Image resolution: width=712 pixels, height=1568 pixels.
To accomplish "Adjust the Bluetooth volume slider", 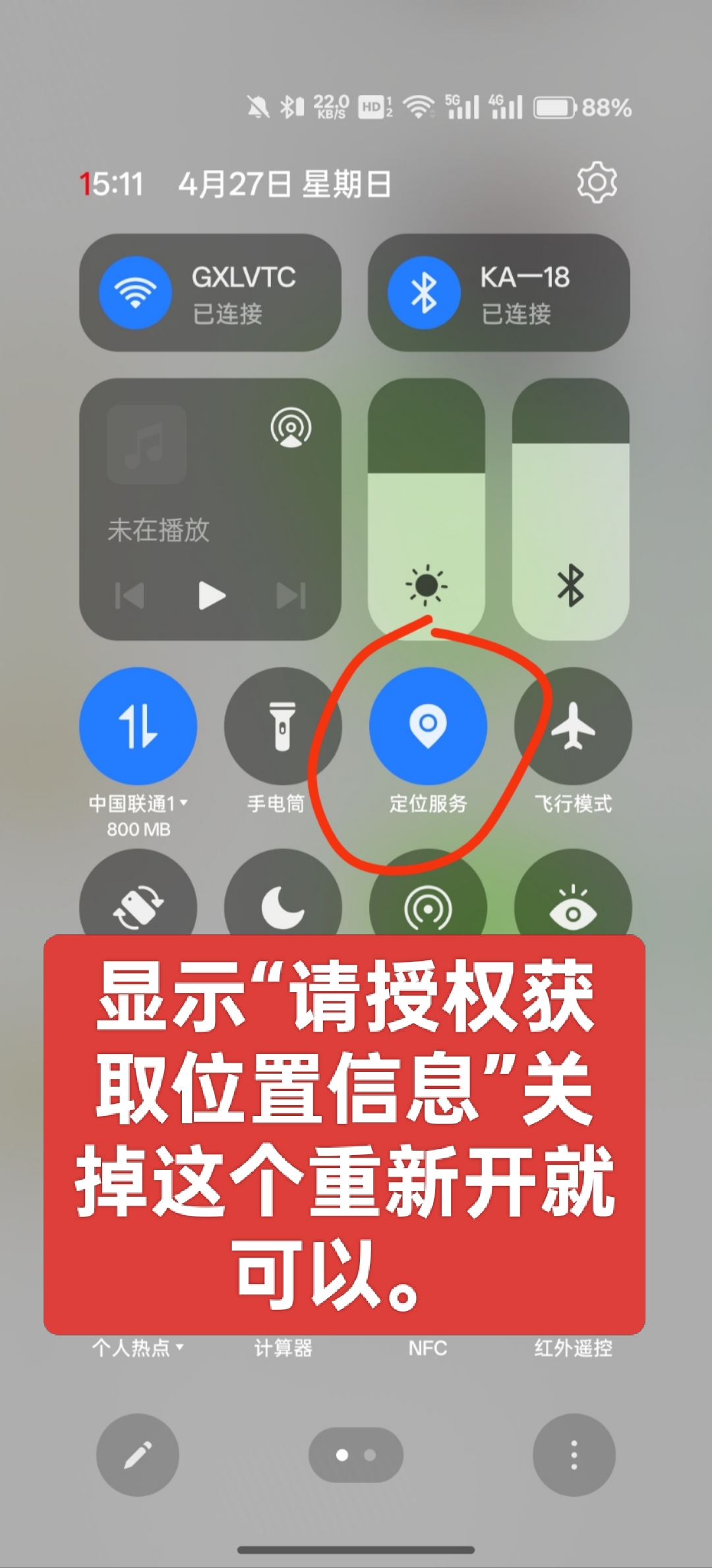I will click(x=570, y=509).
